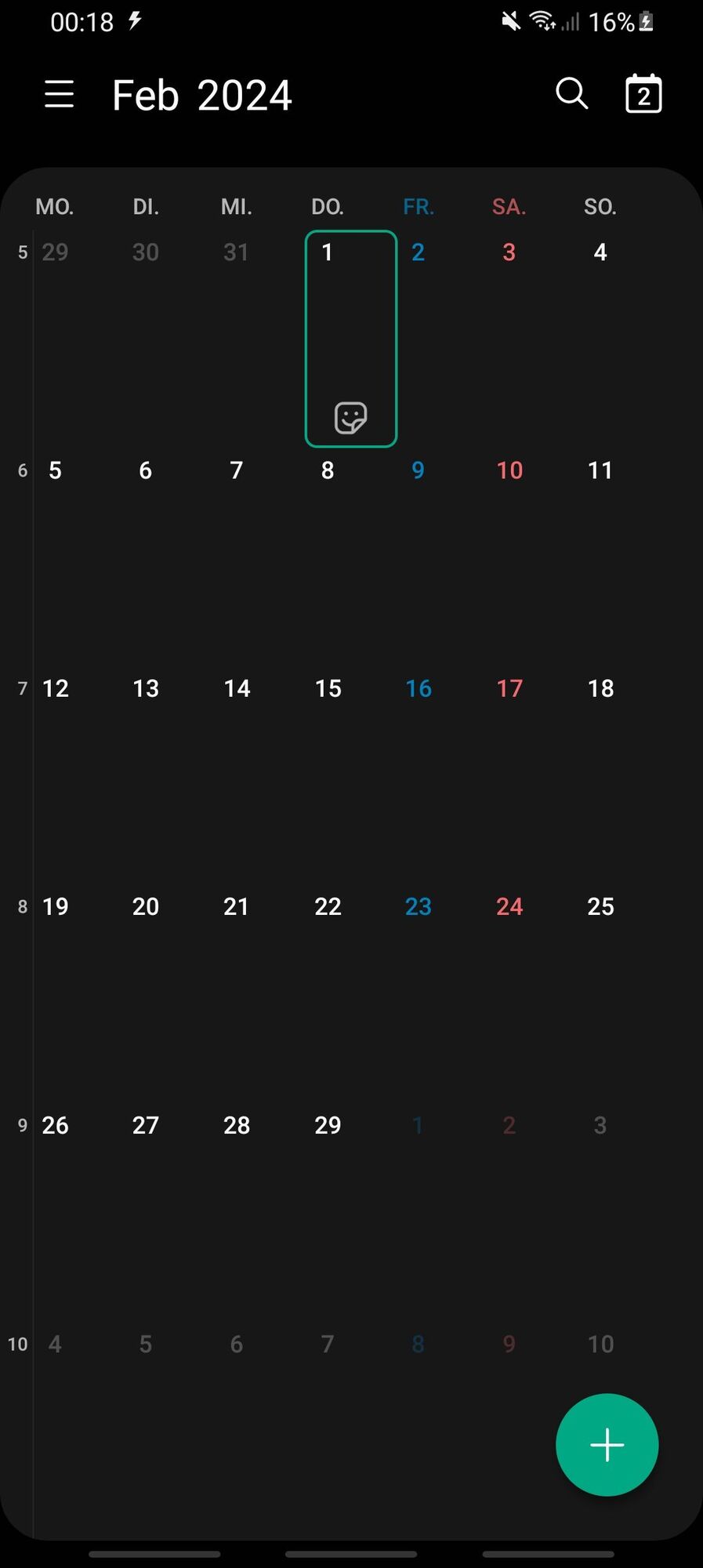Open calendar search
Image resolution: width=703 pixels, height=1568 pixels.
coord(571,94)
